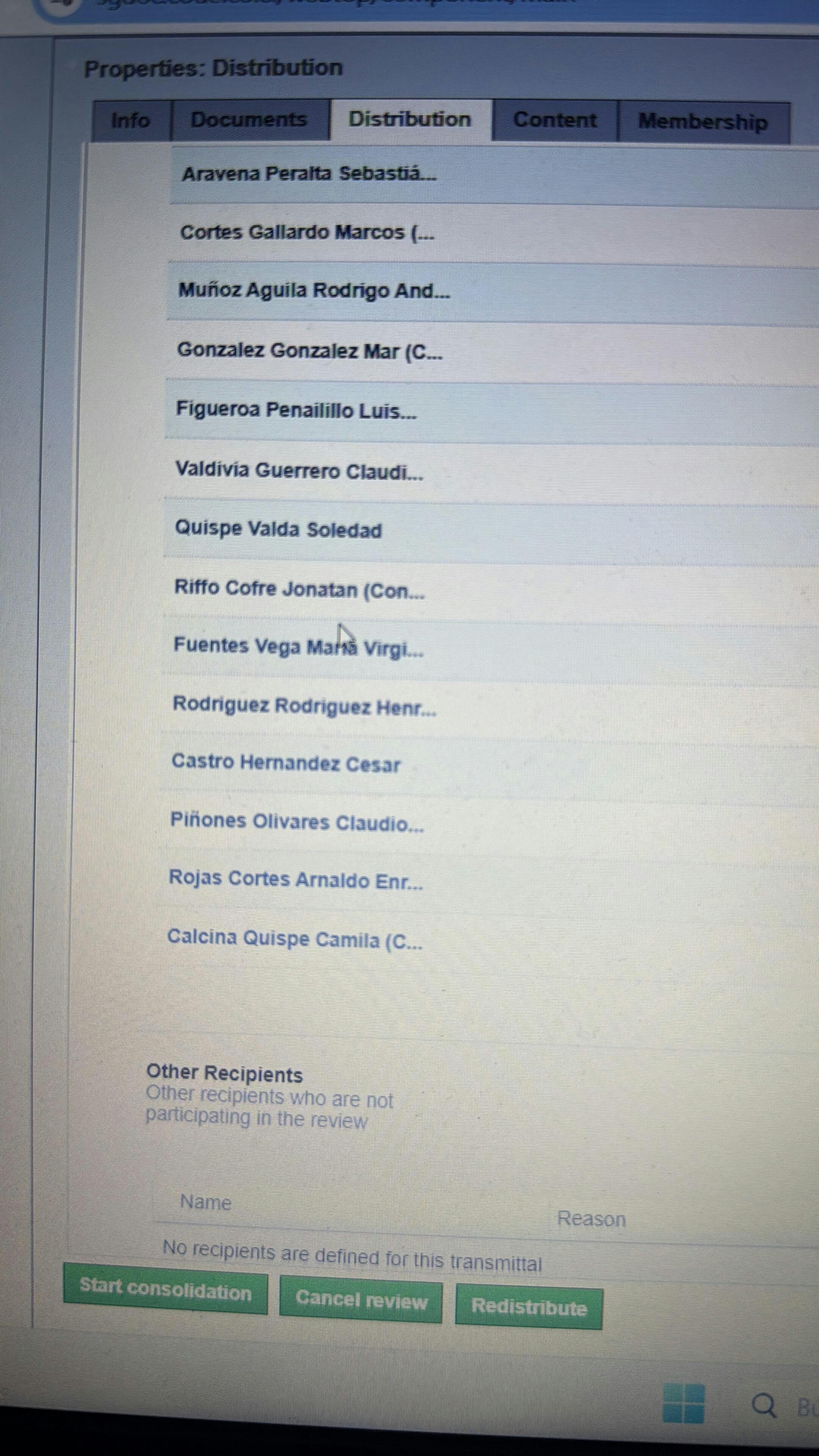Screen dimensions: 819x1456
Task: Open the Documents tab
Action: [249, 120]
